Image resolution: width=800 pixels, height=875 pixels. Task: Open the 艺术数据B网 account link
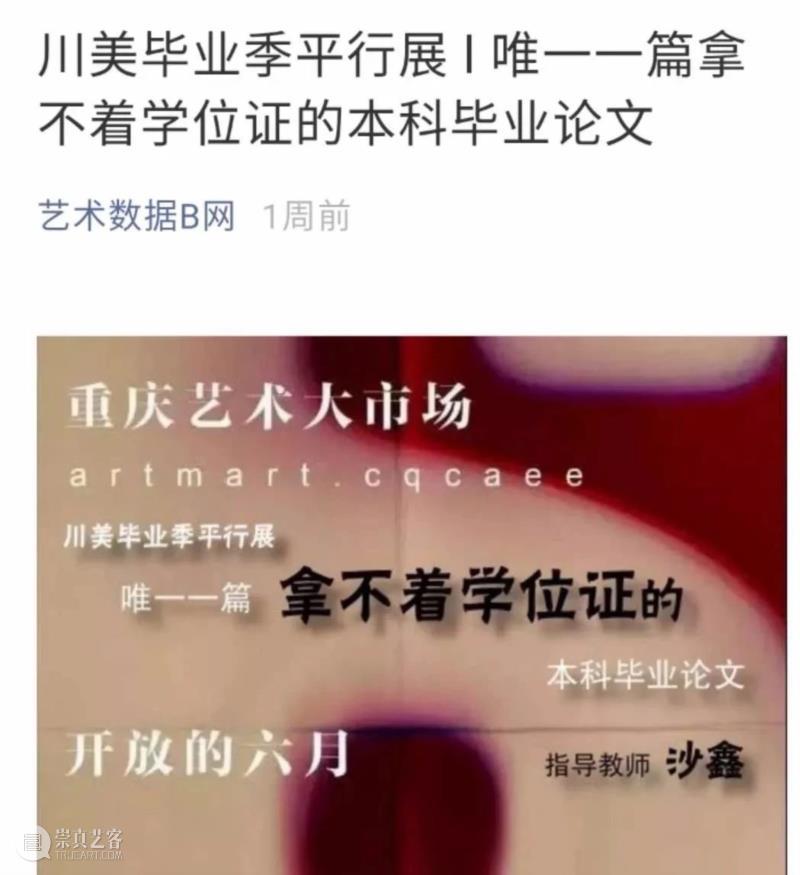pyautogui.click(x=137, y=214)
